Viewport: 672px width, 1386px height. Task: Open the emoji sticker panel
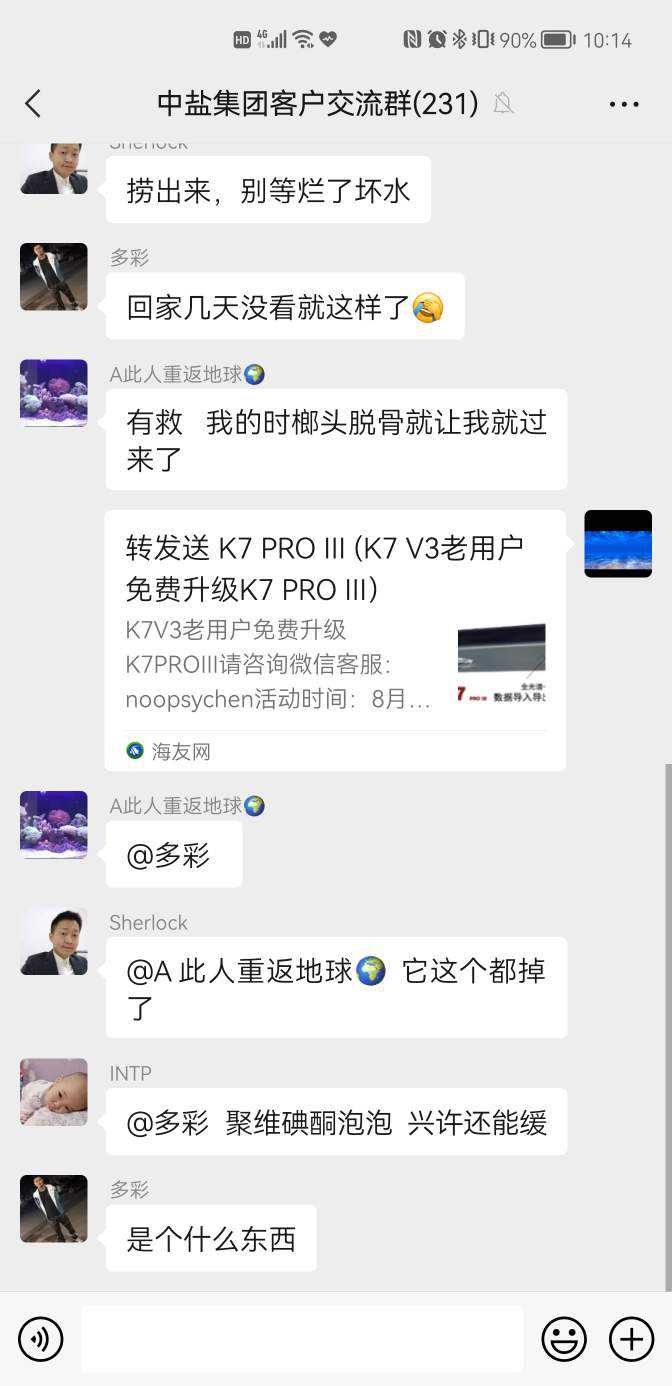click(x=564, y=1339)
